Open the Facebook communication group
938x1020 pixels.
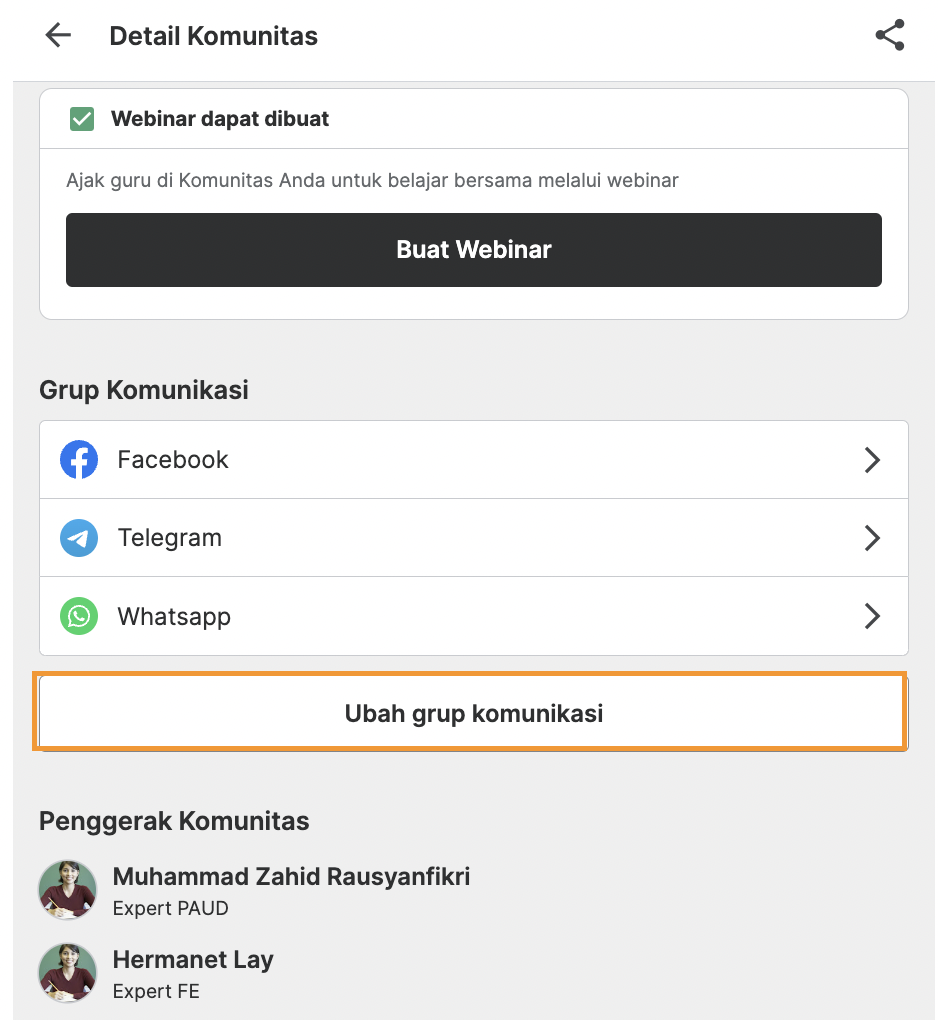click(474, 460)
